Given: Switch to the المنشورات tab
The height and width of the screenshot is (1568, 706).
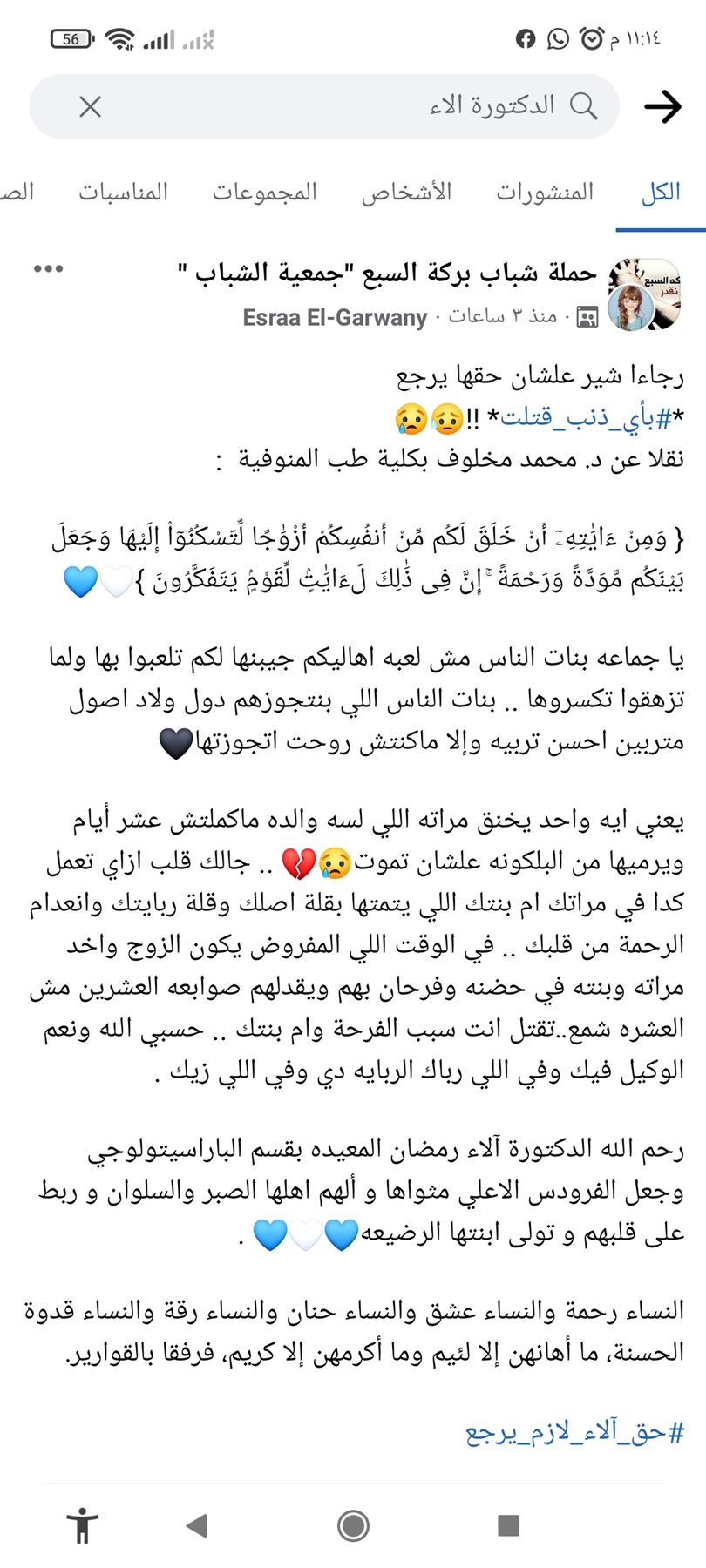Looking at the screenshot, I should [x=545, y=192].
